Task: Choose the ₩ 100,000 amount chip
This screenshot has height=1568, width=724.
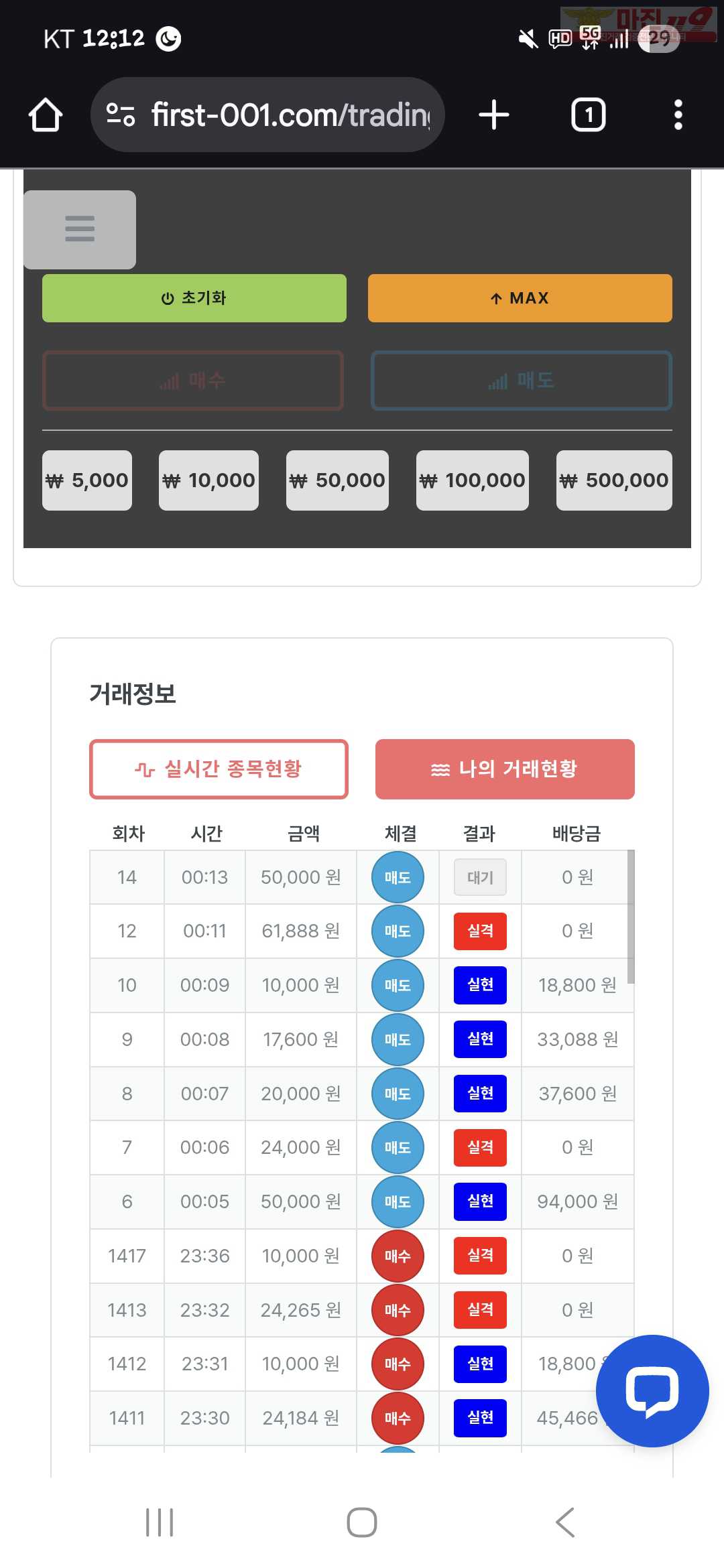Action: click(473, 480)
